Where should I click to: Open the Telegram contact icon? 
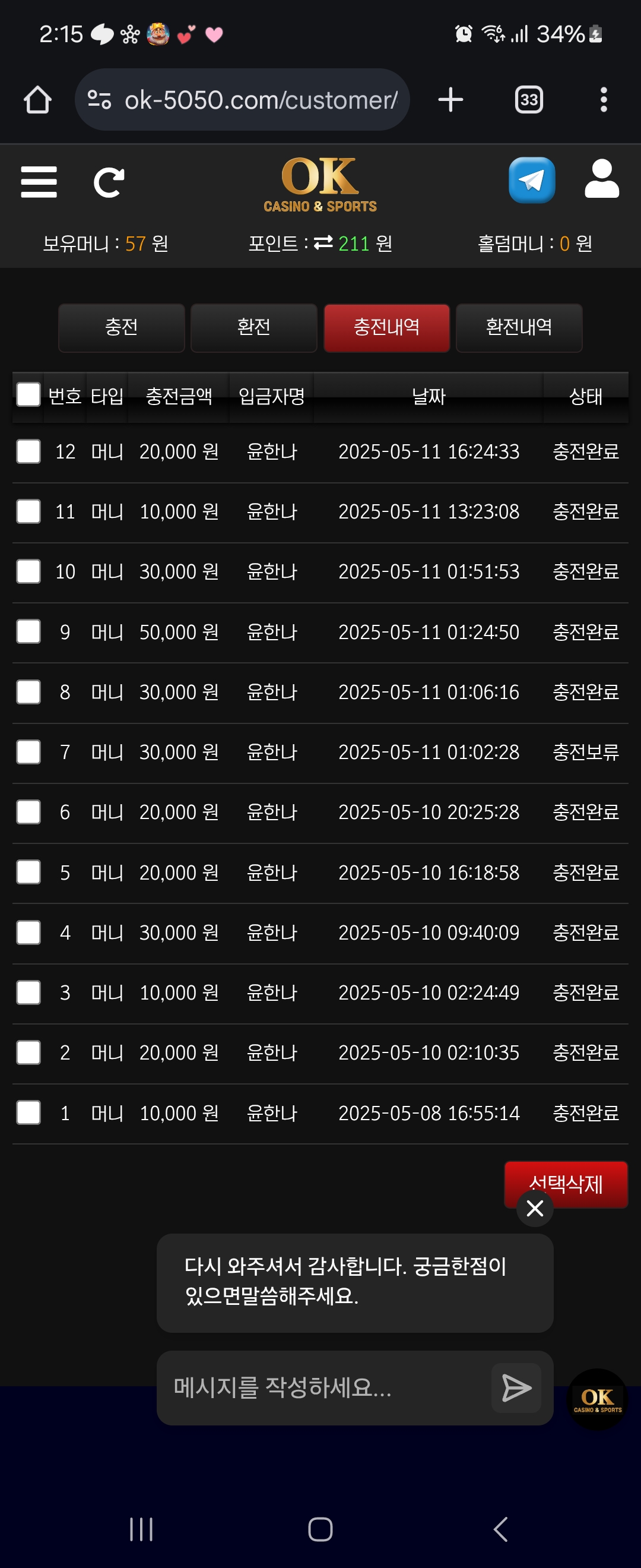(532, 180)
